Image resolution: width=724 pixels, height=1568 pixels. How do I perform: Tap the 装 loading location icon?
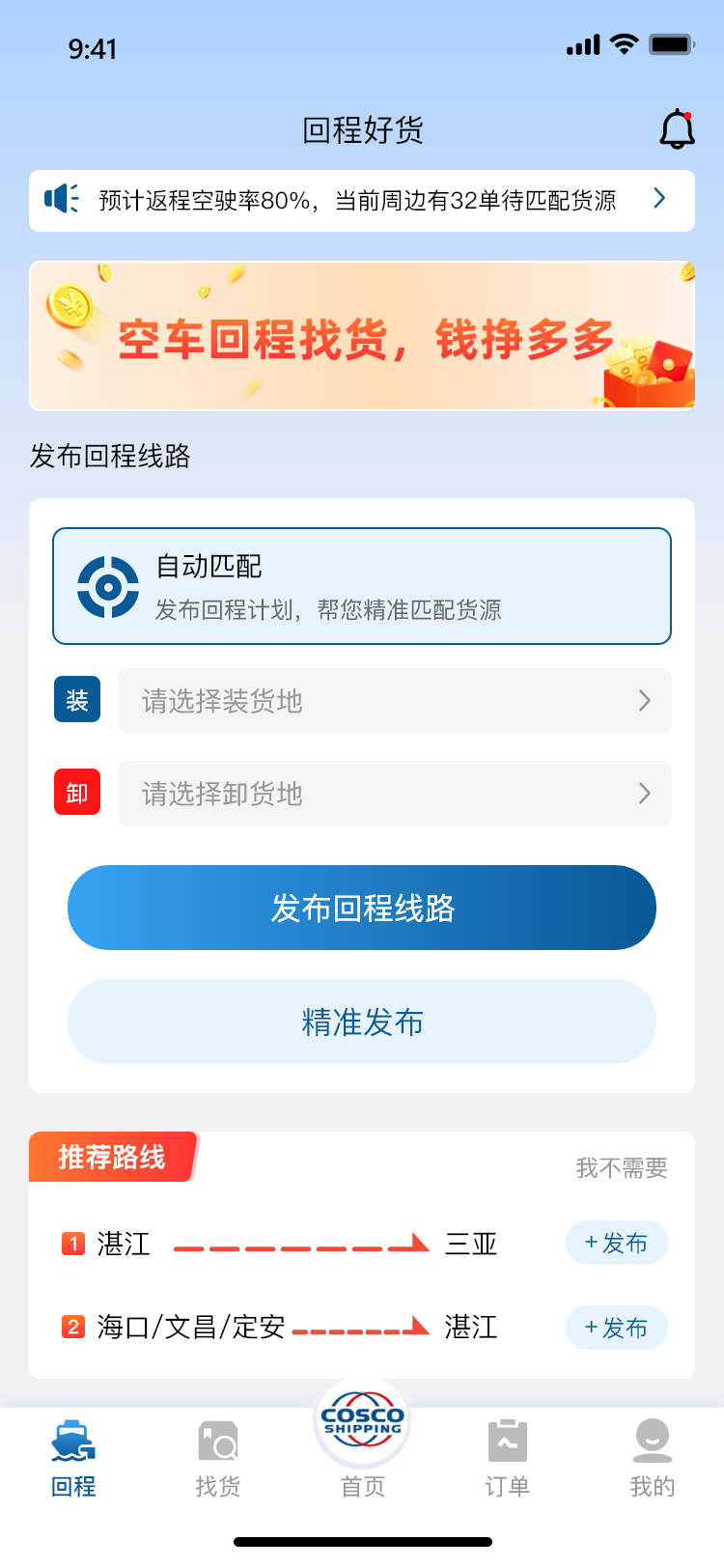coord(76,700)
